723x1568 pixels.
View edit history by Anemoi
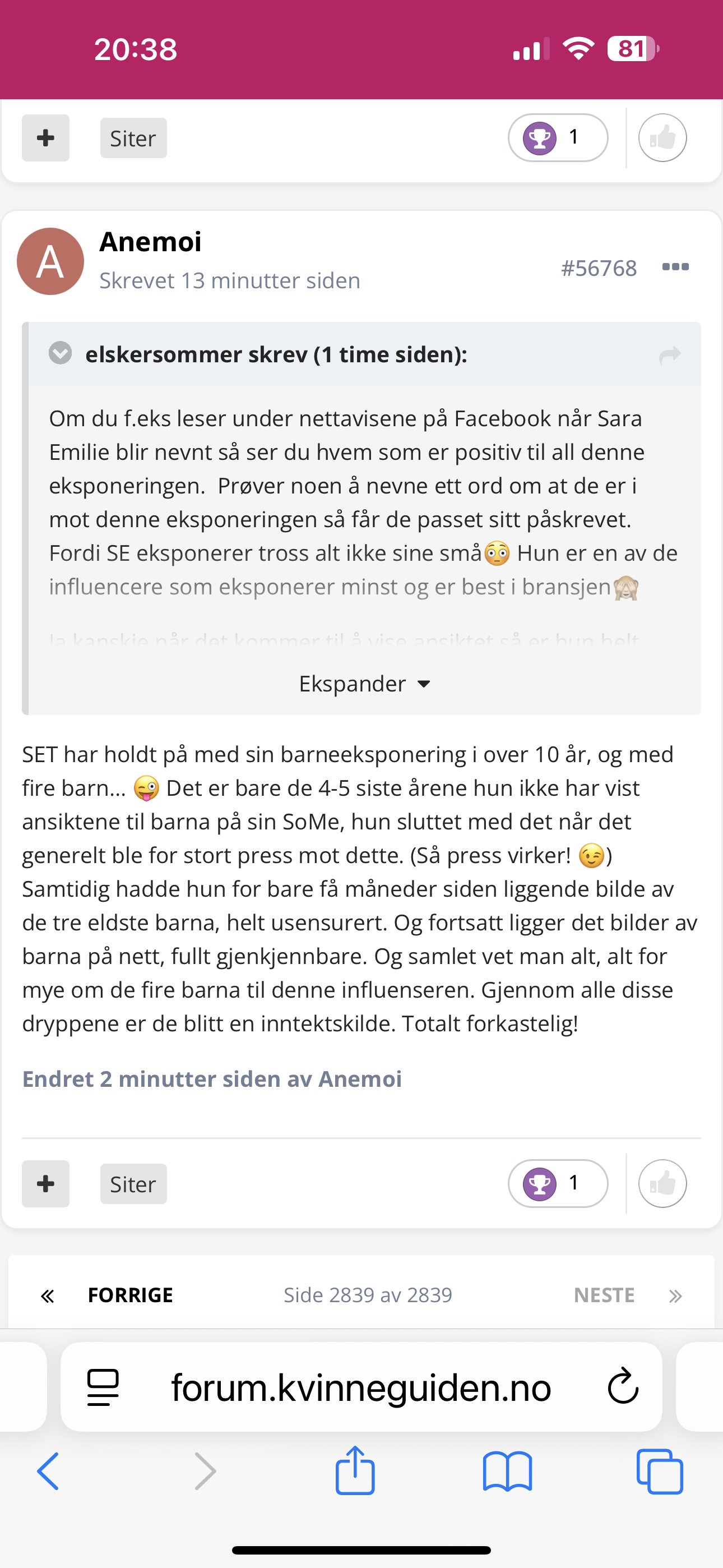point(212,1078)
